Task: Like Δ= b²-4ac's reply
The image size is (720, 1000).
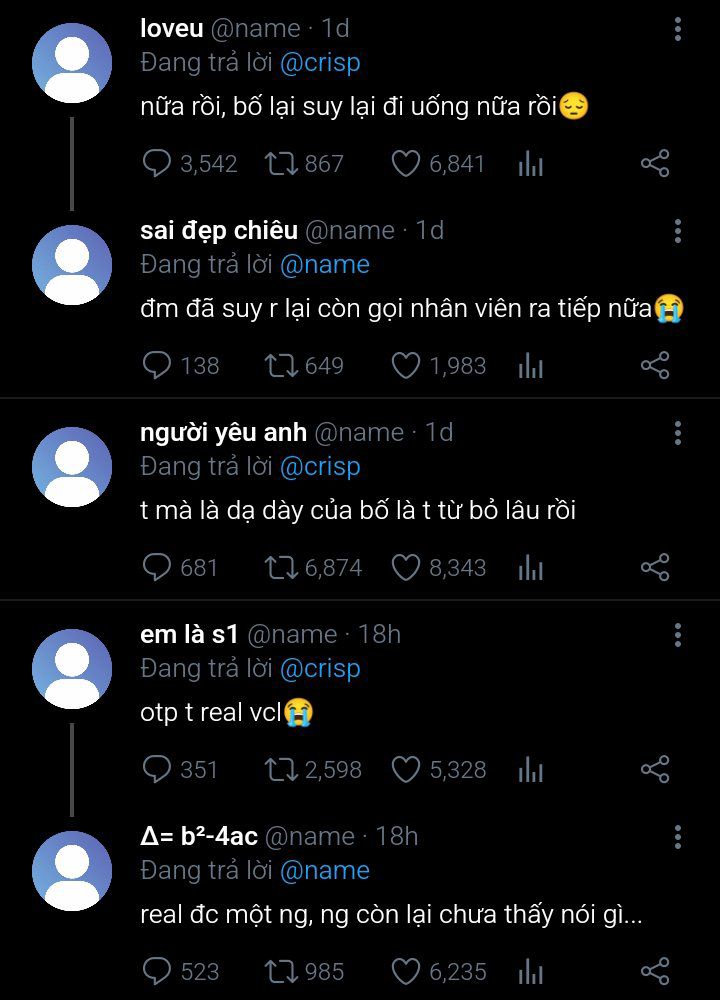Action: (405, 971)
